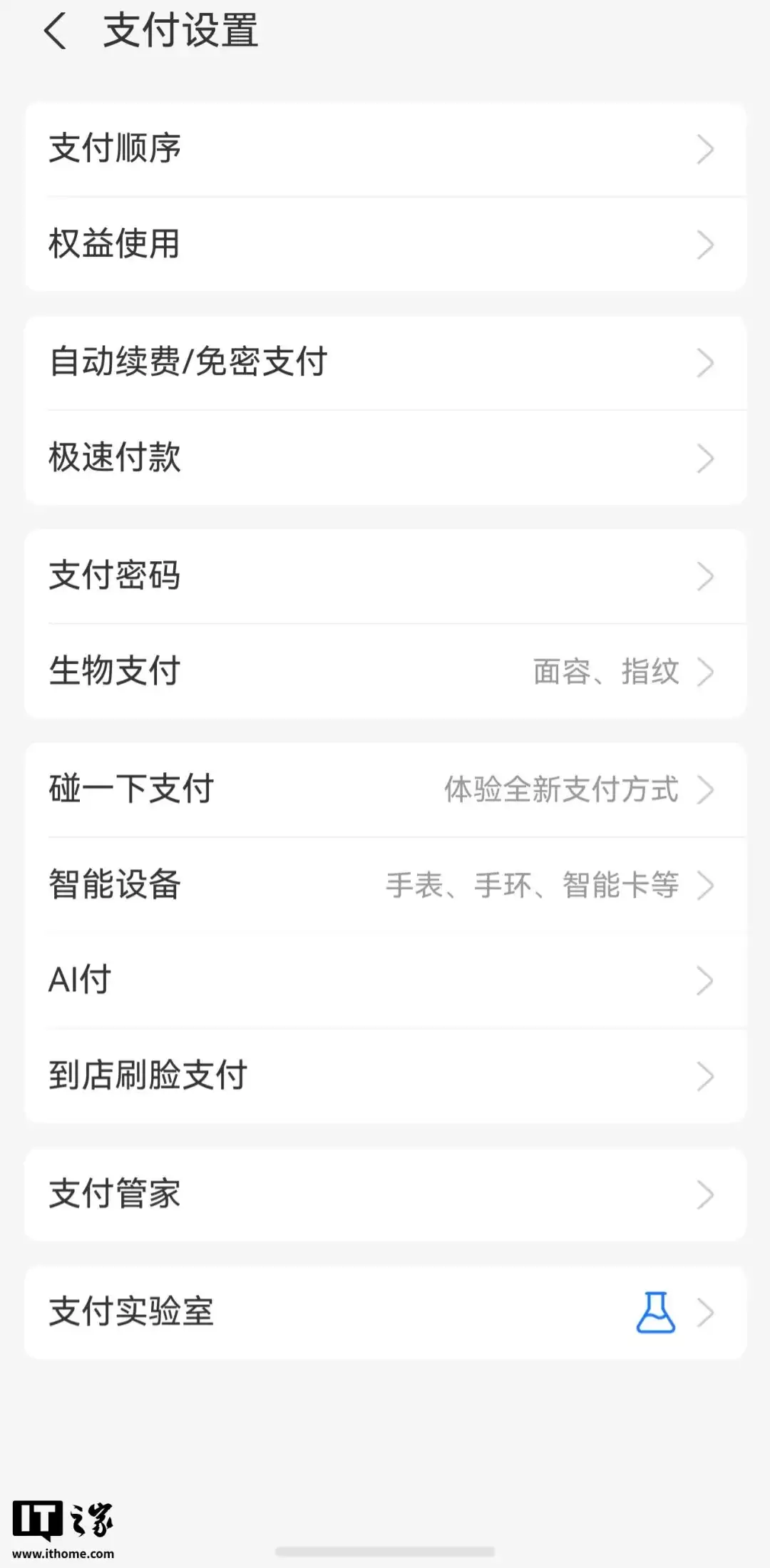
Task: Tap the arrow next to 支付密码
Action: (x=705, y=577)
